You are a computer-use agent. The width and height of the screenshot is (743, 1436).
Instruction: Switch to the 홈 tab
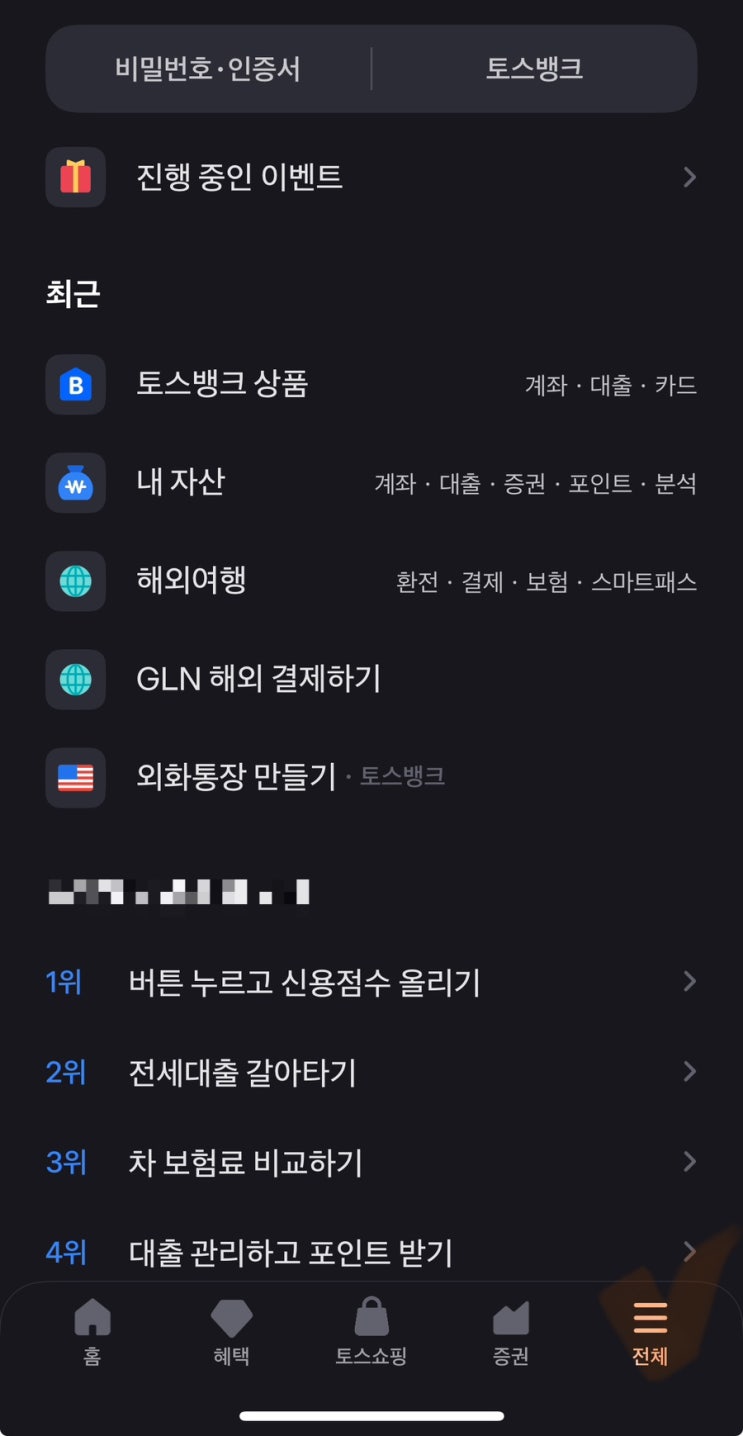(x=92, y=1331)
